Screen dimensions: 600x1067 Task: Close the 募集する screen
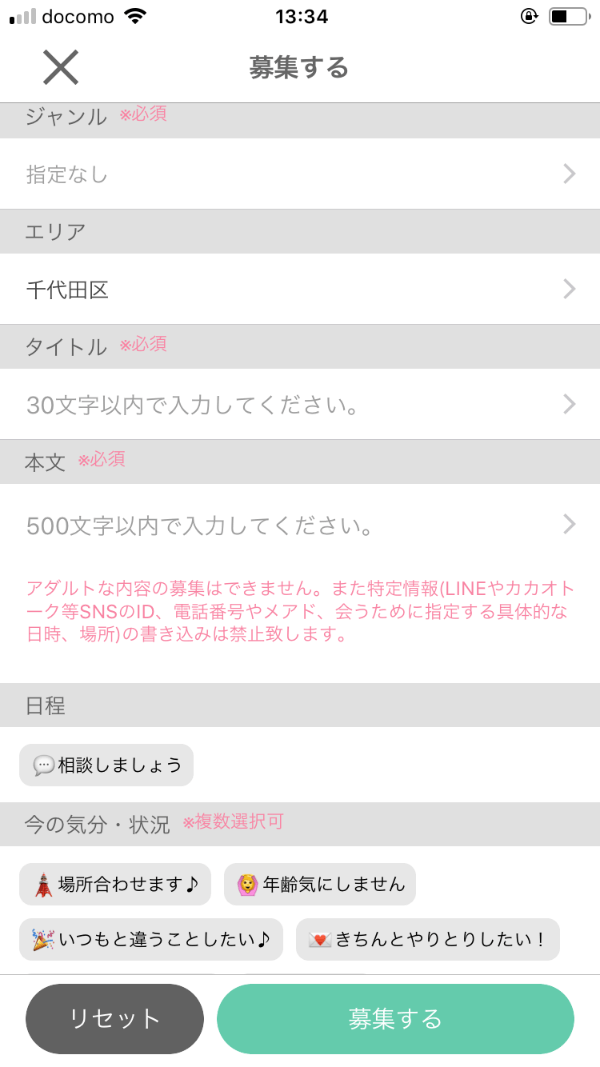[x=60, y=67]
